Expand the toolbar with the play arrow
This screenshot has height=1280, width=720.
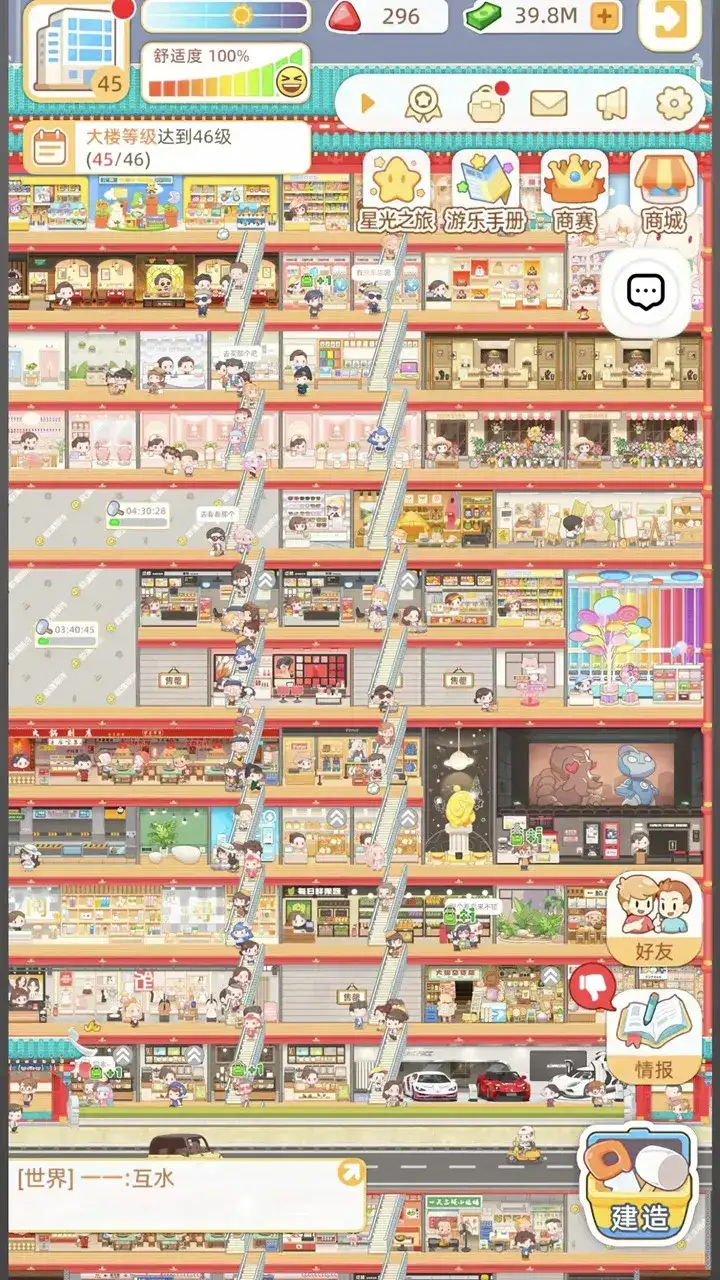point(367,103)
